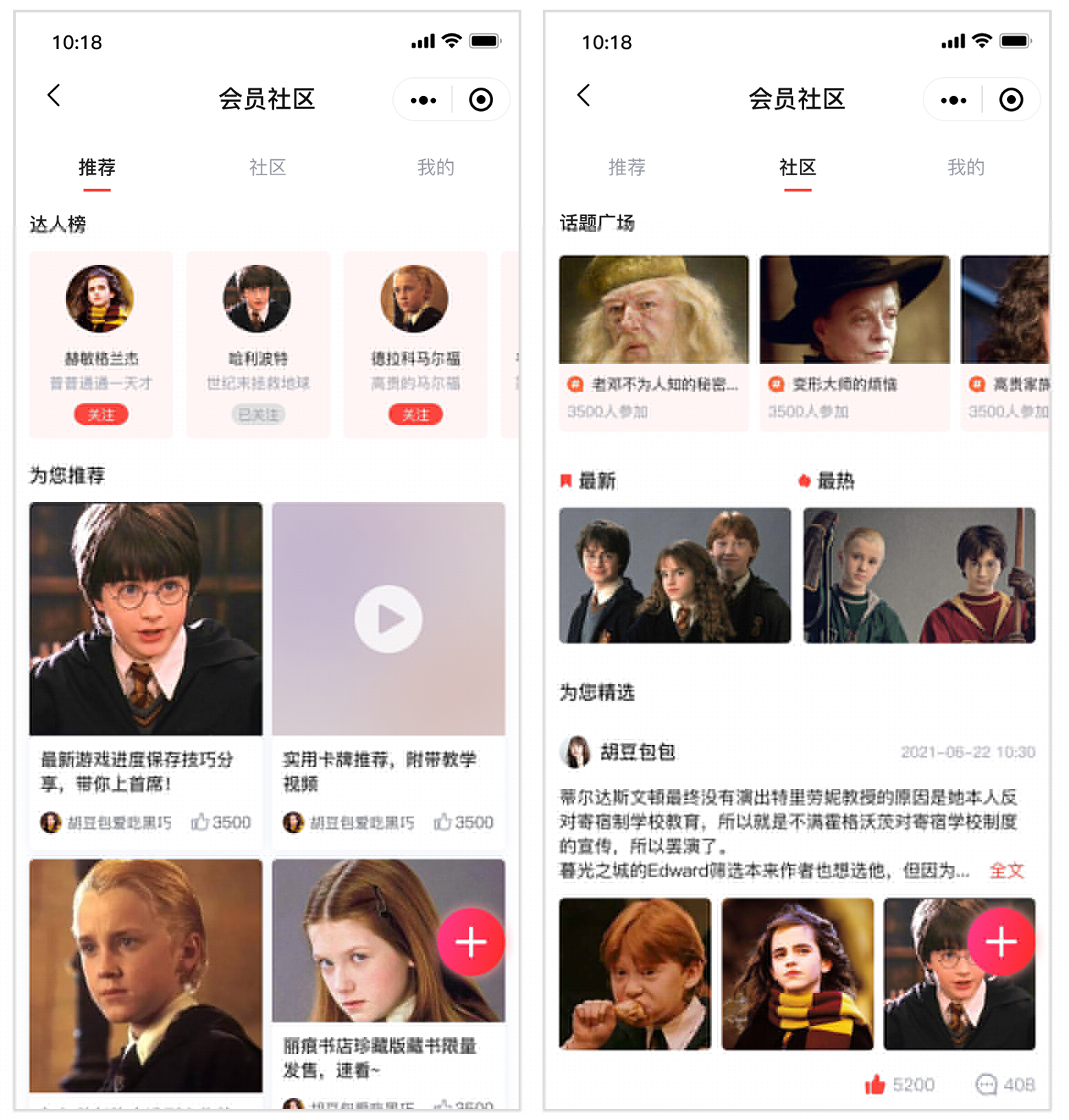Image resolution: width=1069 pixels, height=1120 pixels.
Task: Open the 408 comments on 胡豆包包's post
Action: [x=986, y=1085]
